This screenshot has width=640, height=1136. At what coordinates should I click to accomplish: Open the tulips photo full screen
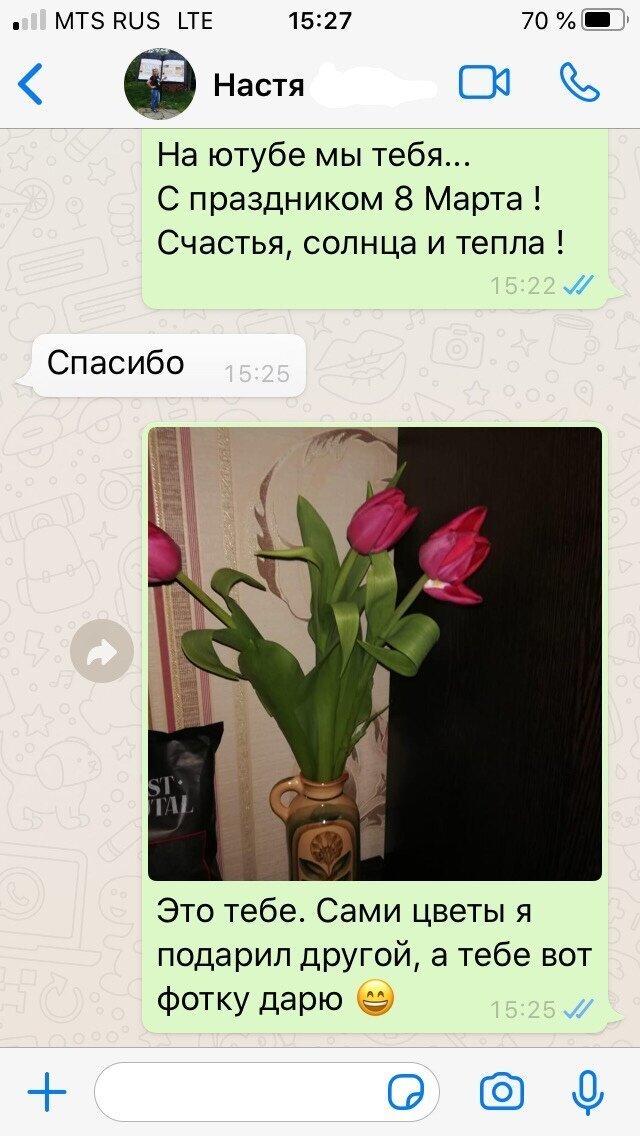tap(375, 653)
